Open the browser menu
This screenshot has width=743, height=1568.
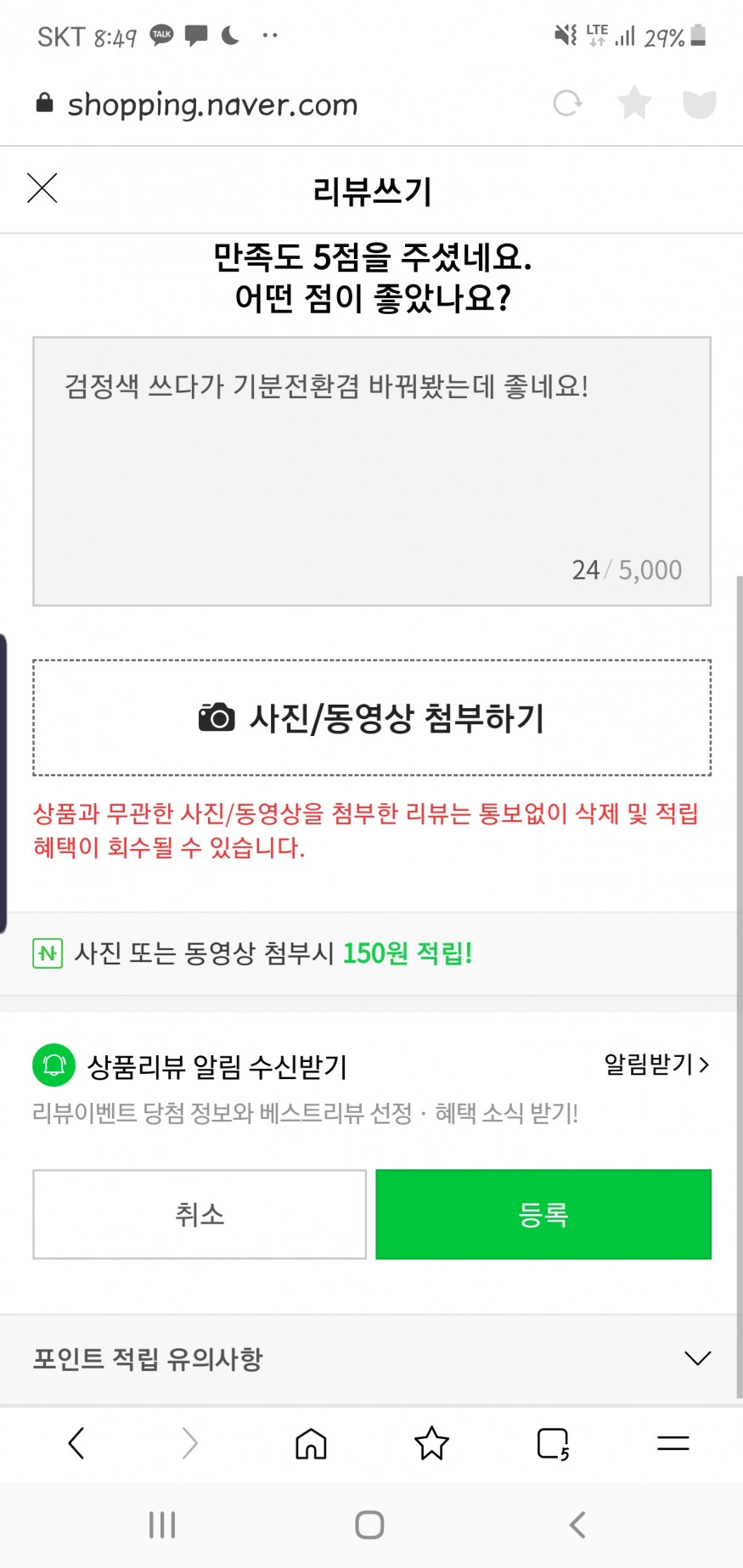coord(673,1443)
